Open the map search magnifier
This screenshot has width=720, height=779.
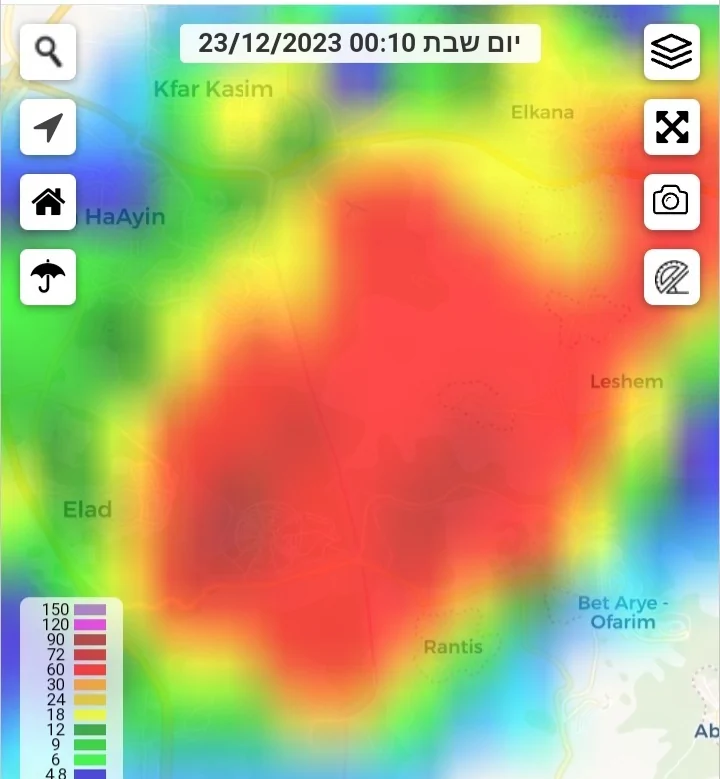pos(48,52)
